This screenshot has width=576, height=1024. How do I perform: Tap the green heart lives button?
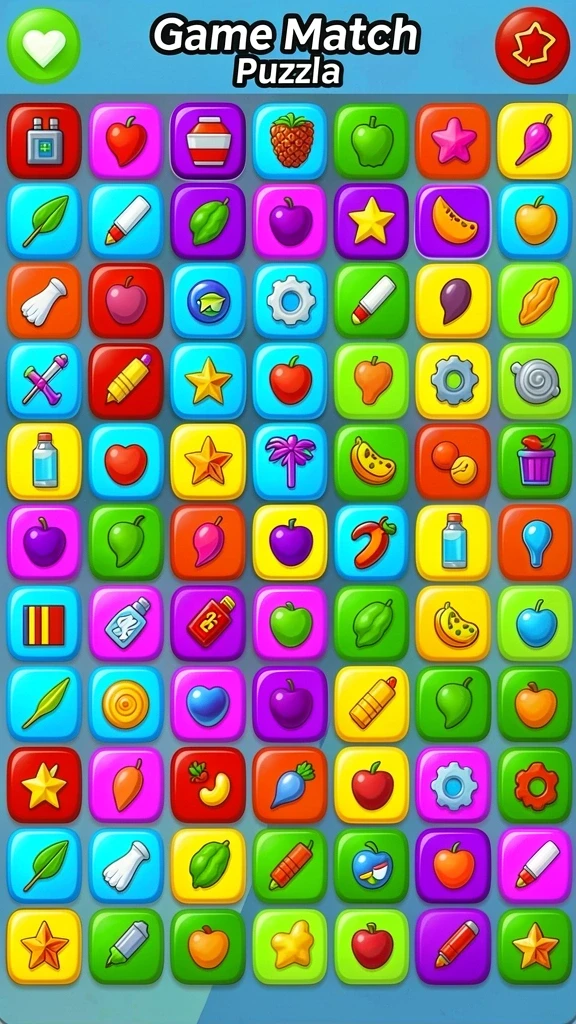pos(44,46)
